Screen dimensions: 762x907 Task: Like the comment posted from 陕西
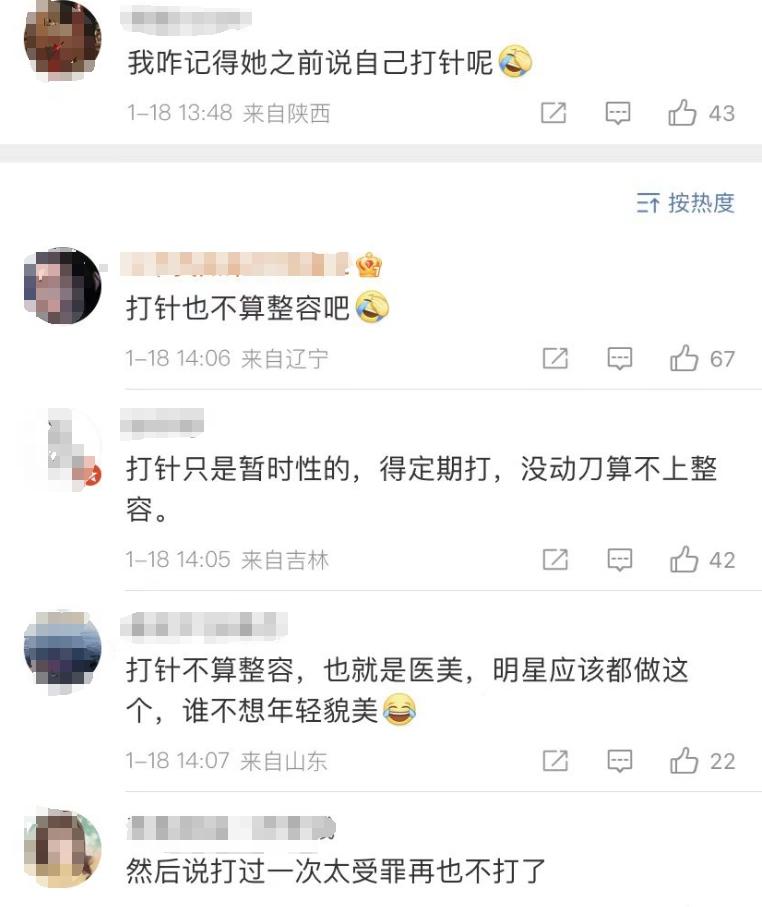(683, 114)
